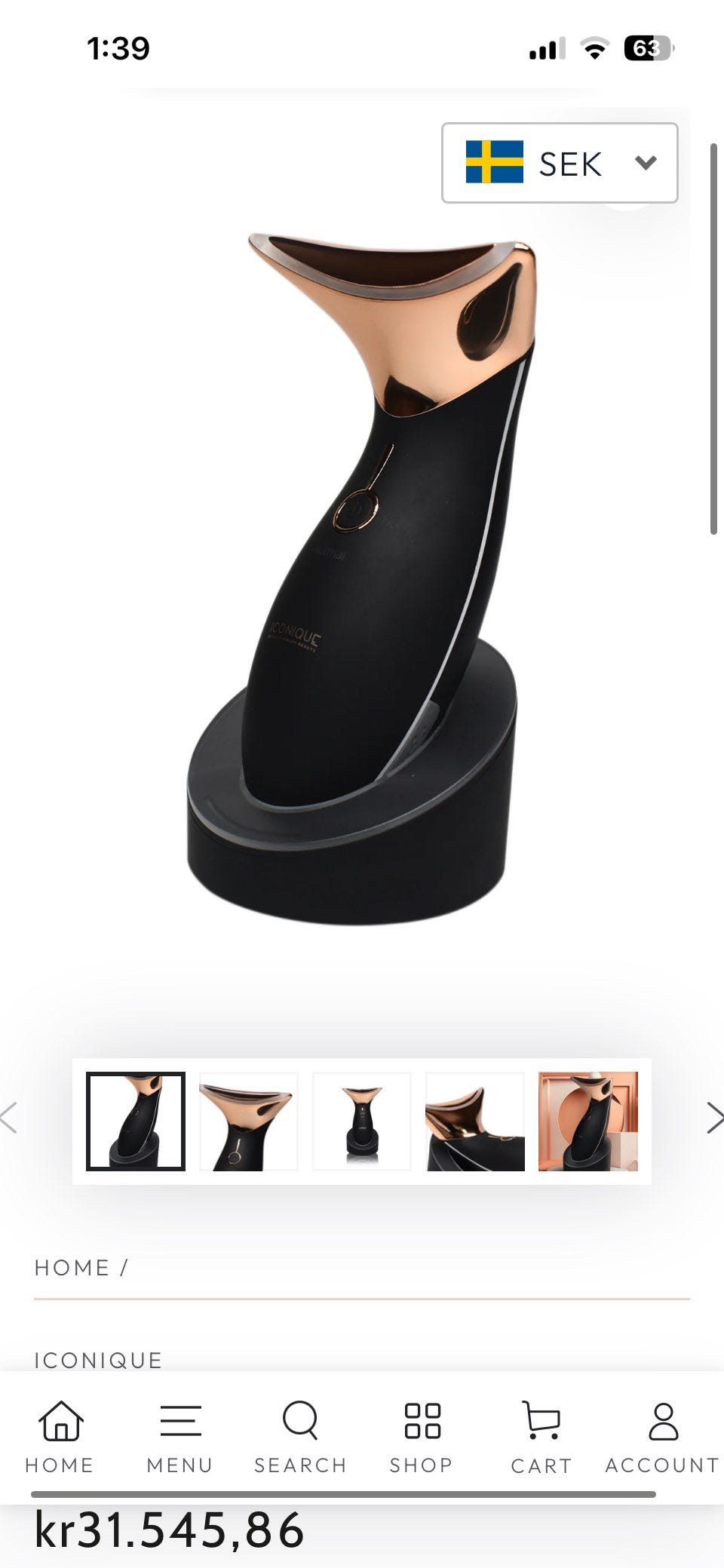724x1568 pixels.
Task: Open the SEK currency dropdown
Action: (x=560, y=163)
